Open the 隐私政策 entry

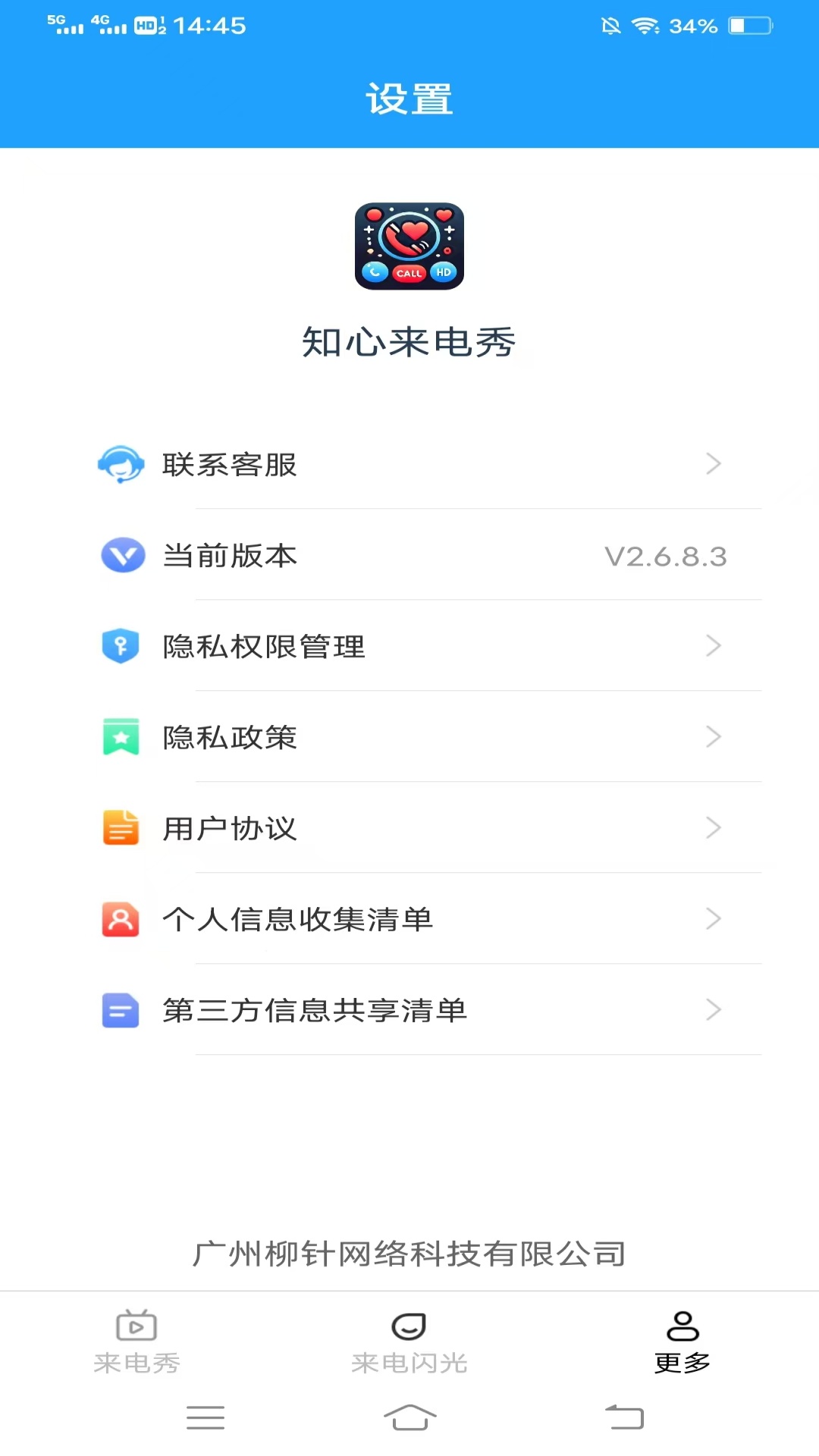409,736
